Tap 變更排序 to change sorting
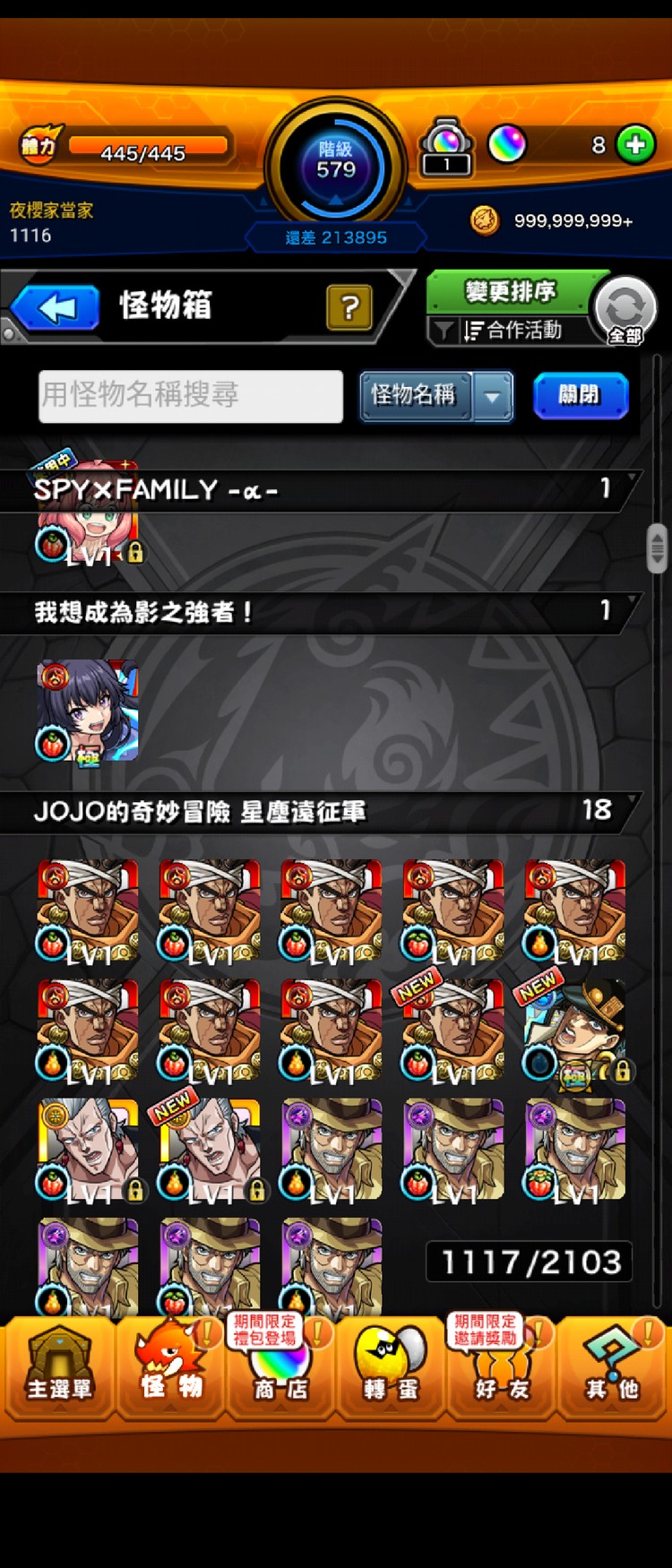 coord(511,291)
